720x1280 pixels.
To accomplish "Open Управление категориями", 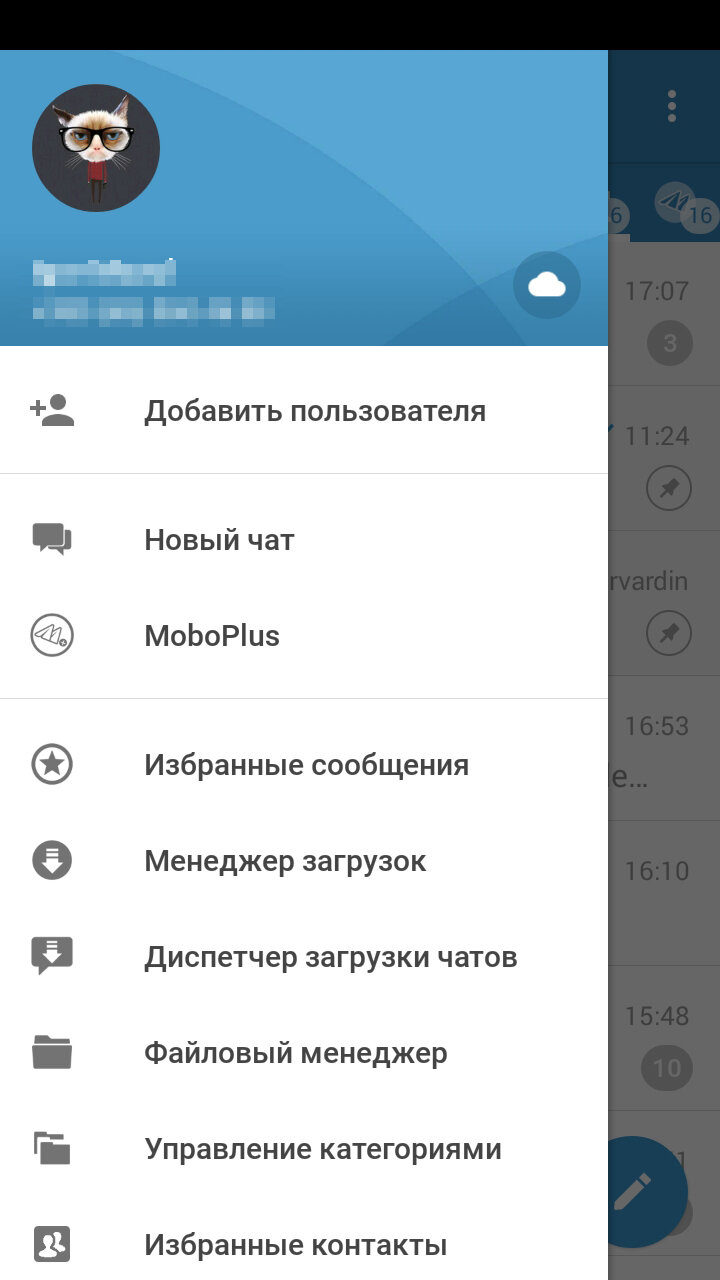I will (322, 1149).
